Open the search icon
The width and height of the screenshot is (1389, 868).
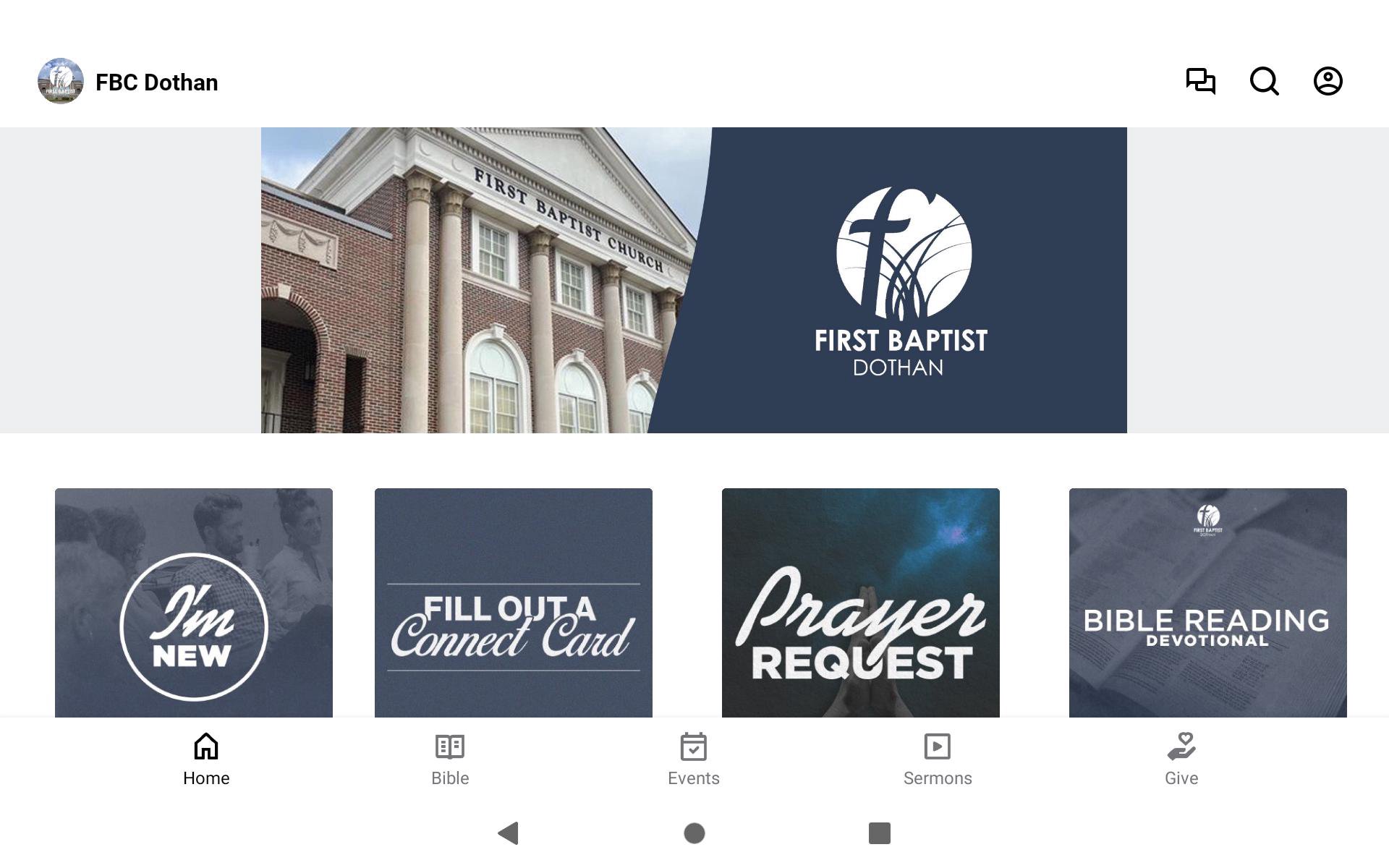point(1264,81)
